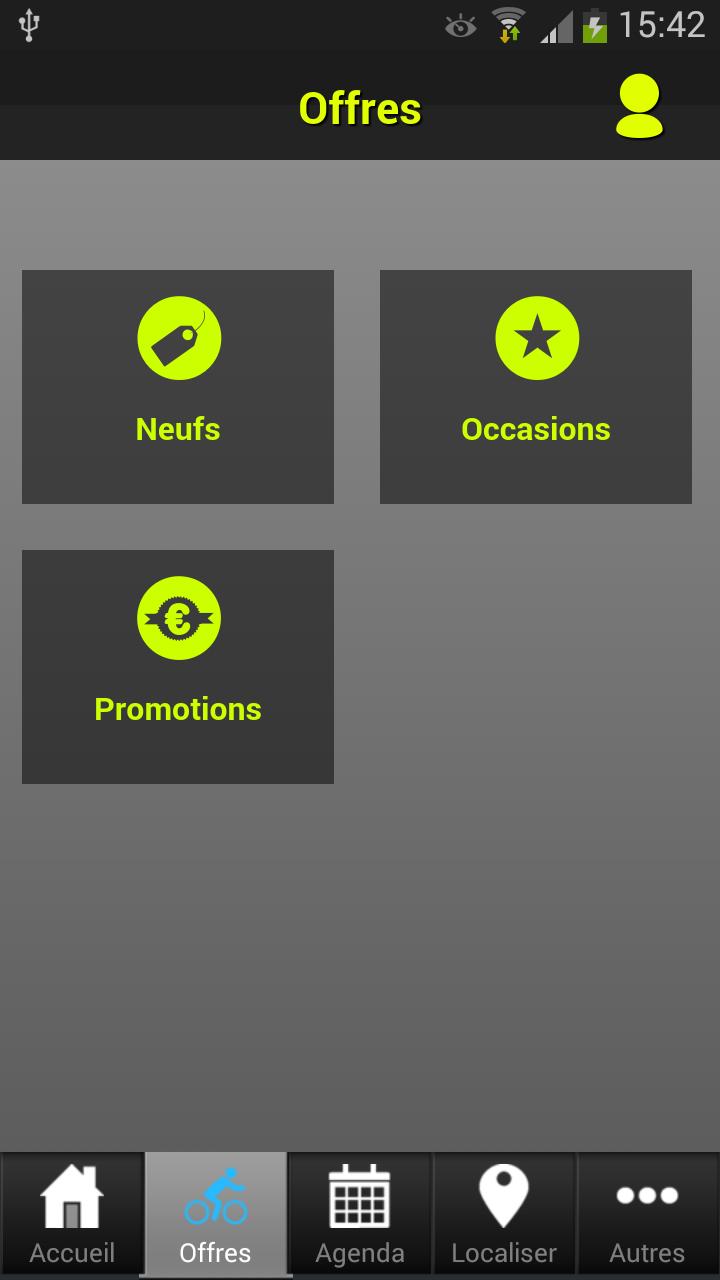Switch to the Accueil tab
Screen dimensions: 720x1280
click(x=72, y=1214)
